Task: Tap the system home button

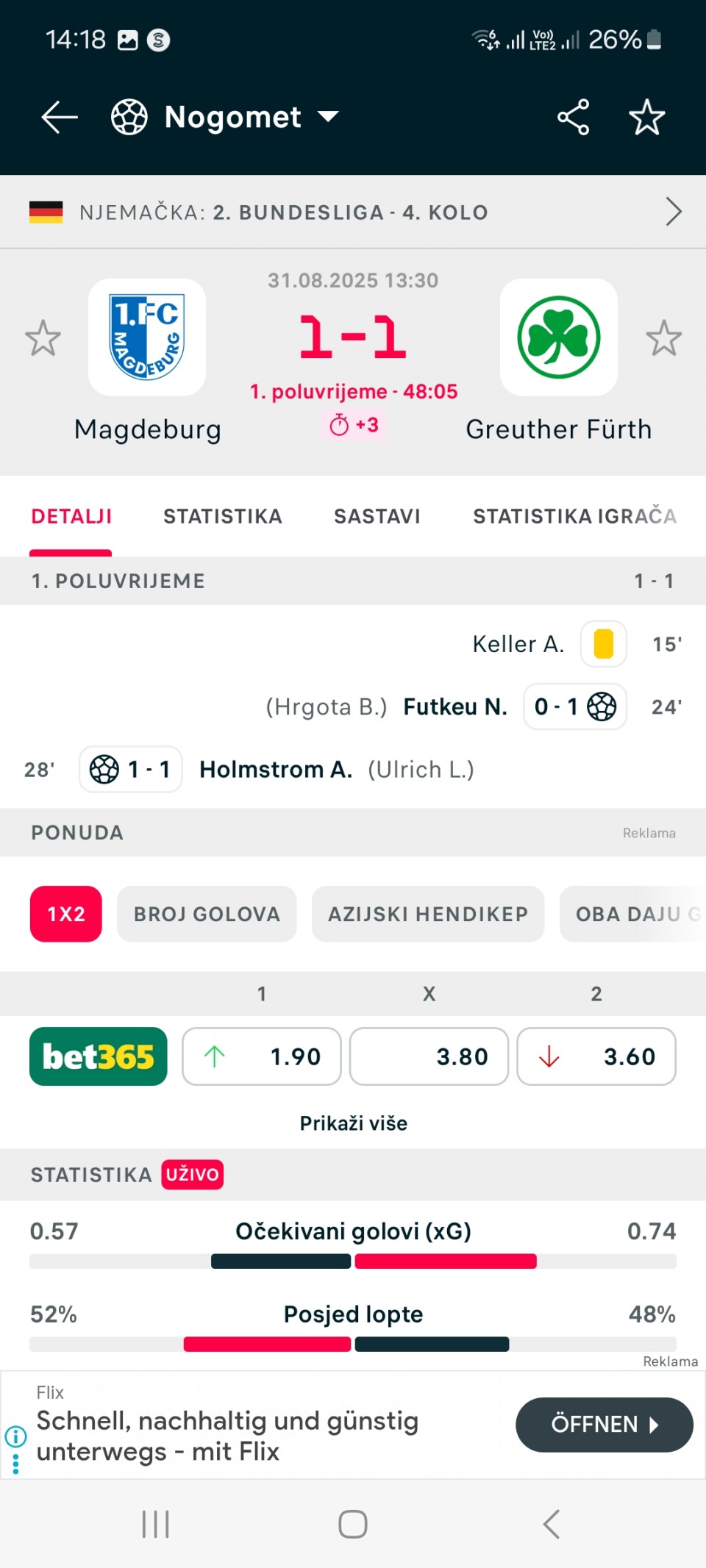Action: tap(353, 1524)
